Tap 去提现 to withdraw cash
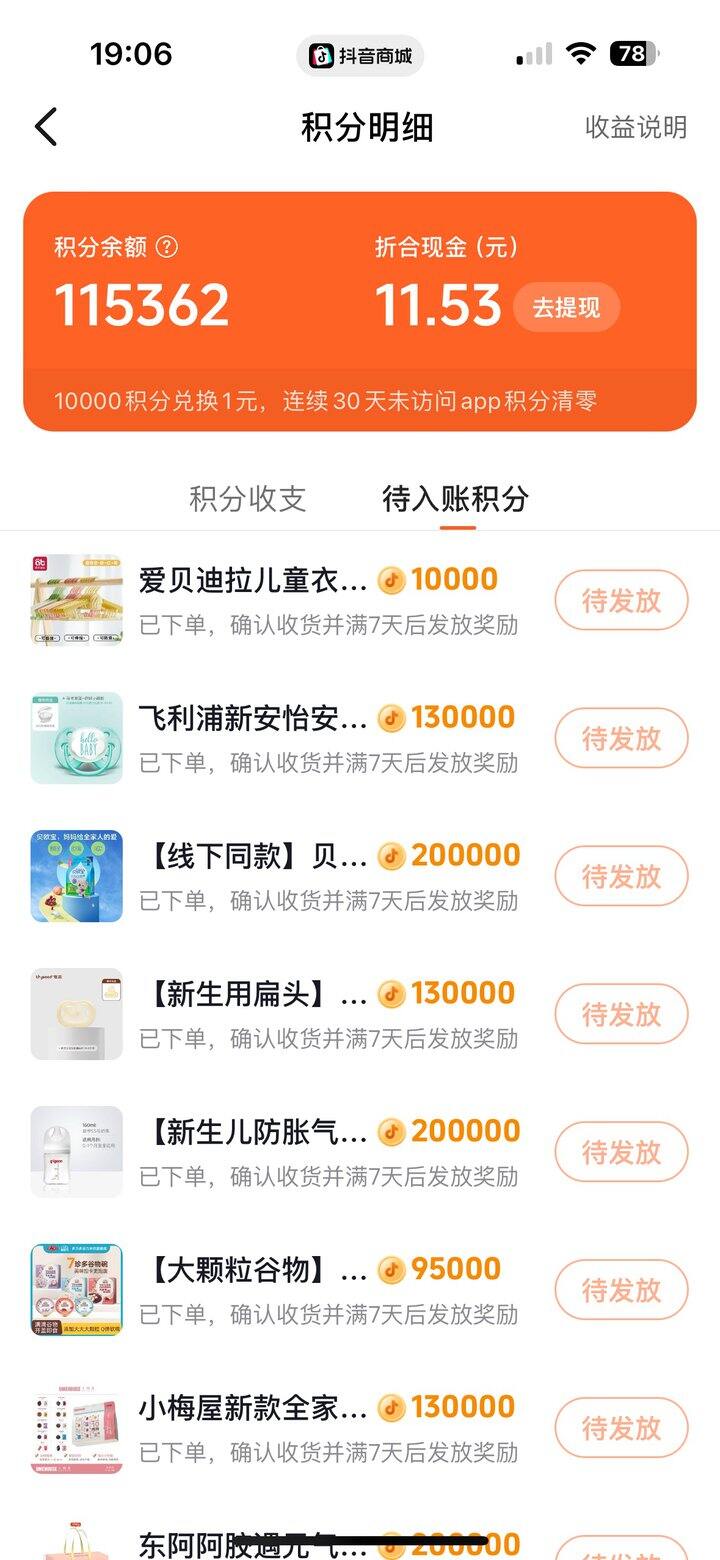This screenshot has width=720, height=1560. coord(566,307)
